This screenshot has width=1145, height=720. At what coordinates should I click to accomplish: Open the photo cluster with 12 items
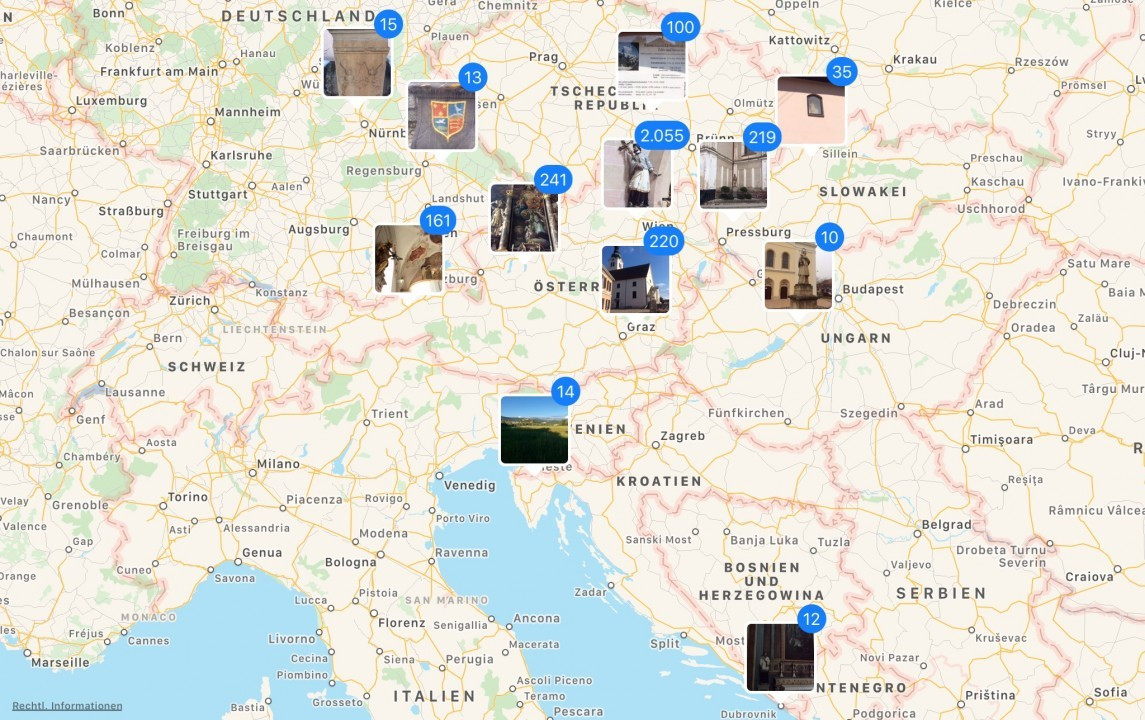780,657
